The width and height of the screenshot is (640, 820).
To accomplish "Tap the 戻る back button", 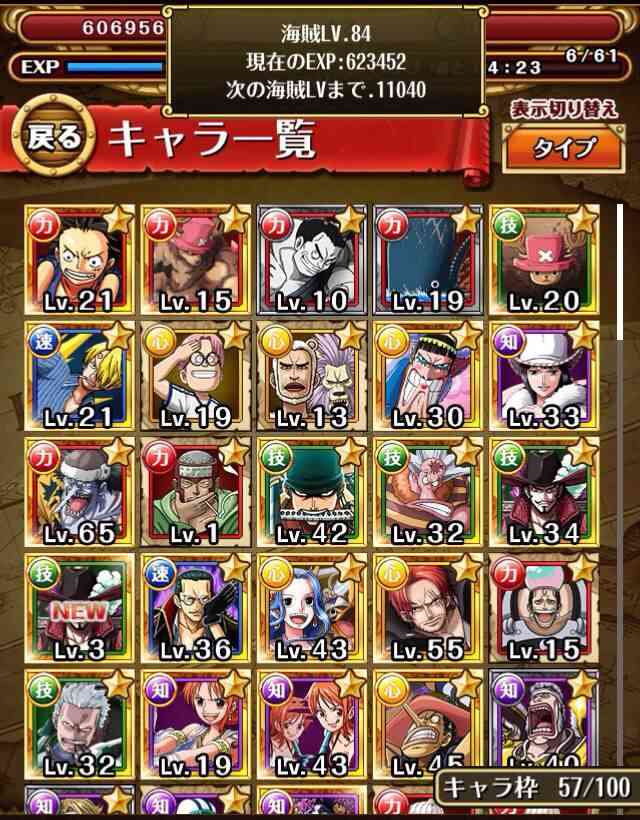I will coord(54,136).
